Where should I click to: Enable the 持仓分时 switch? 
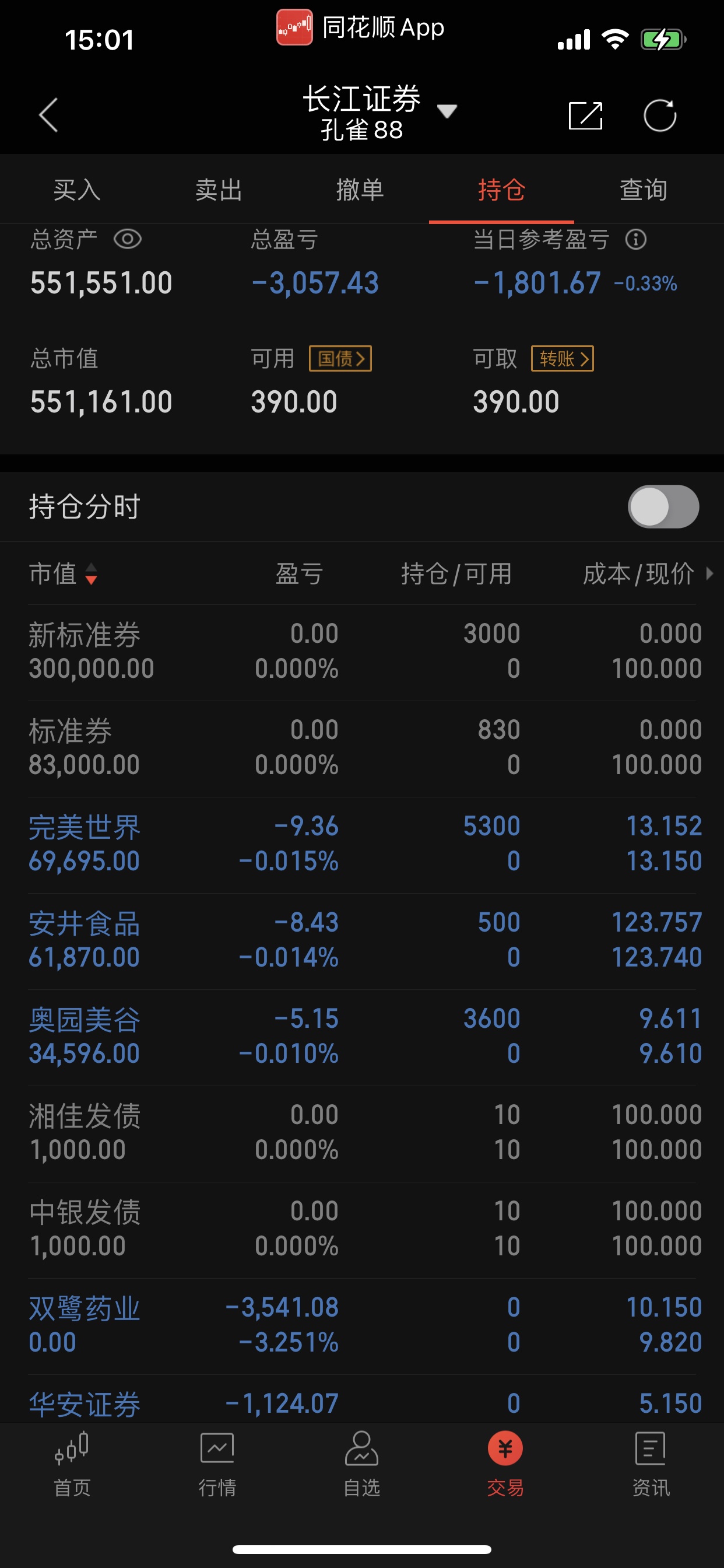(663, 506)
